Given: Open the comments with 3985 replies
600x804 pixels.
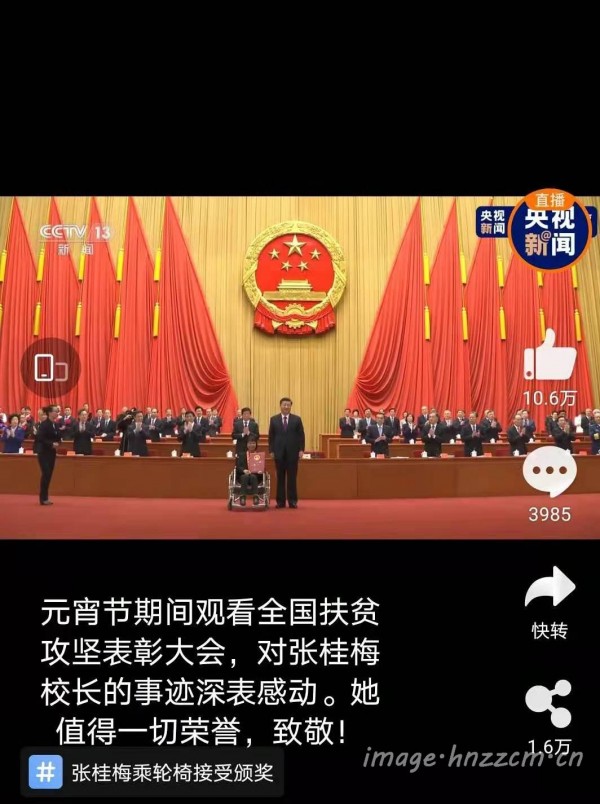Looking at the screenshot, I should click(x=549, y=472).
